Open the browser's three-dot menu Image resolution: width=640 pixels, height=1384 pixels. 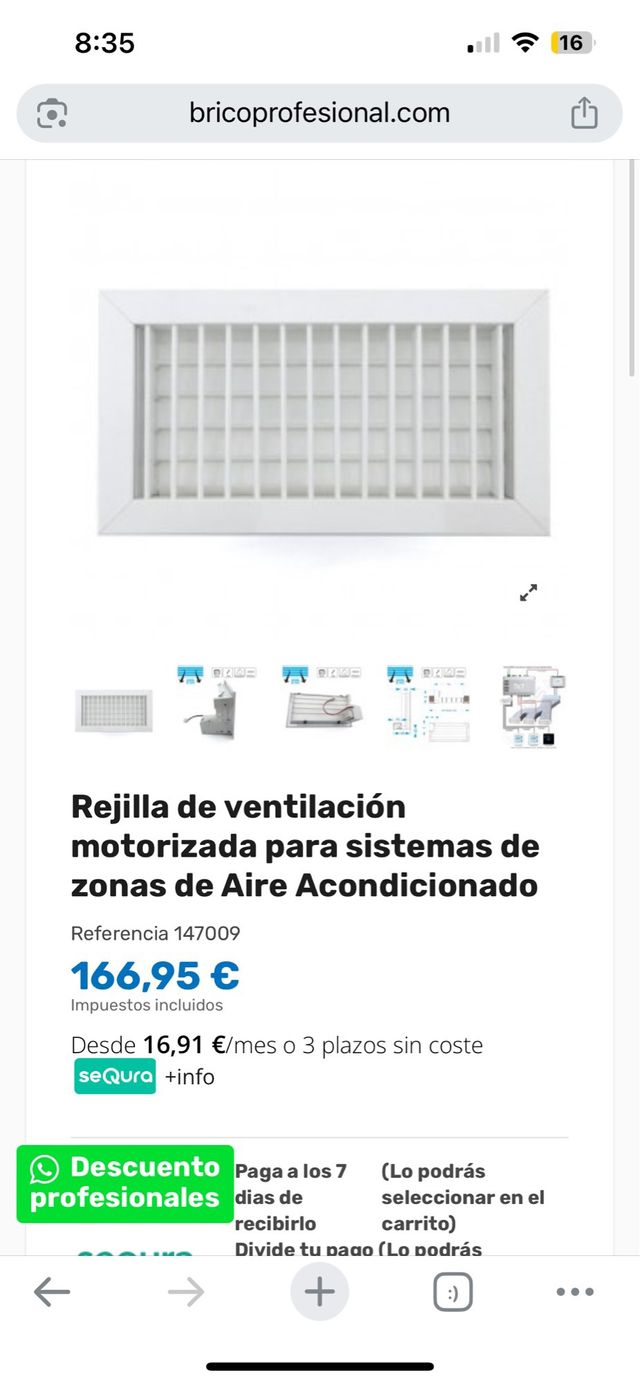point(575,1293)
